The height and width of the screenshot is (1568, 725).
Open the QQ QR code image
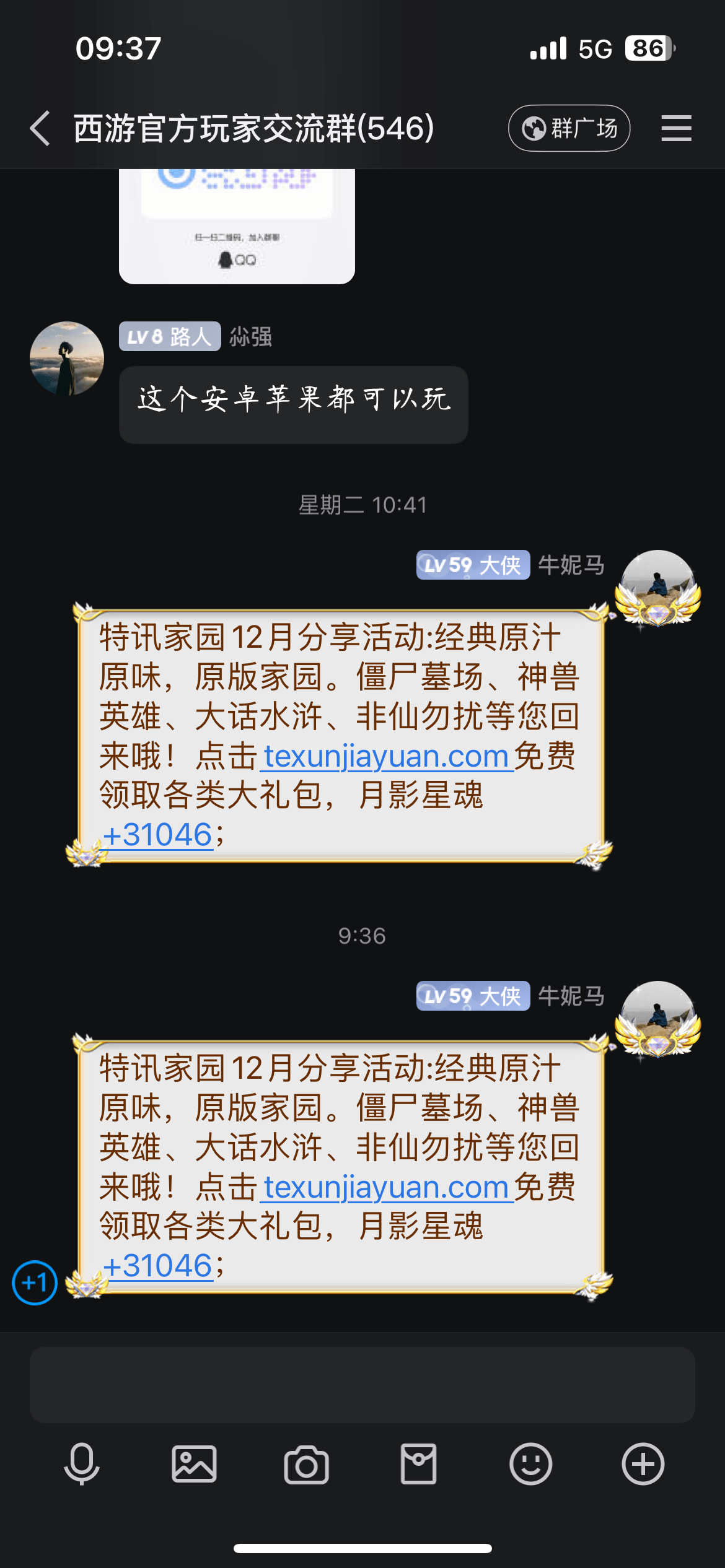pyautogui.click(x=237, y=225)
